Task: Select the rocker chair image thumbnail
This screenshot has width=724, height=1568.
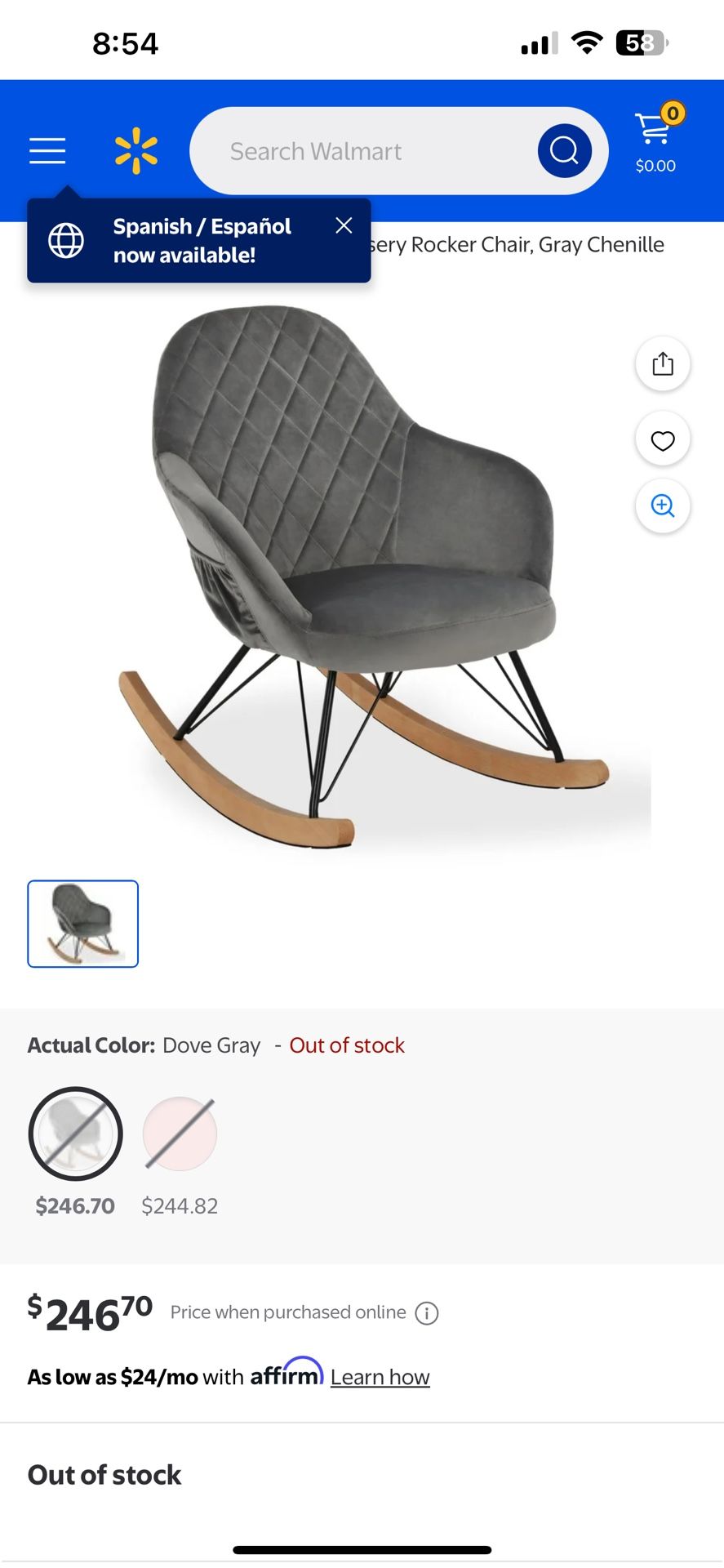Action: 83,924
